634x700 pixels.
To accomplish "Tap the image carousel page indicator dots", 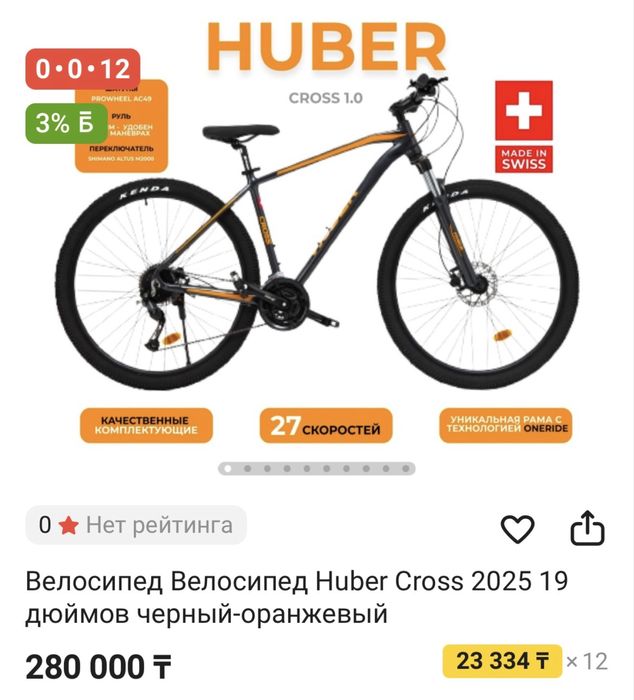I will (317, 468).
